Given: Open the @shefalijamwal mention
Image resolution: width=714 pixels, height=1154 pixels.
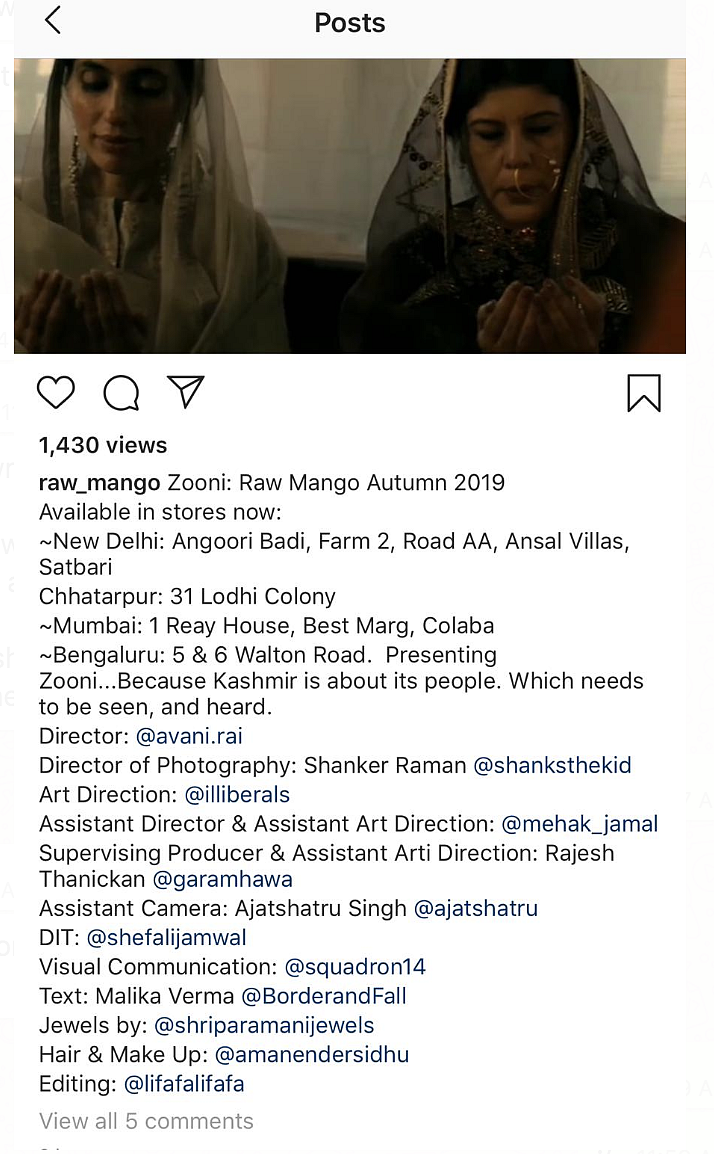Looking at the screenshot, I should [166, 938].
